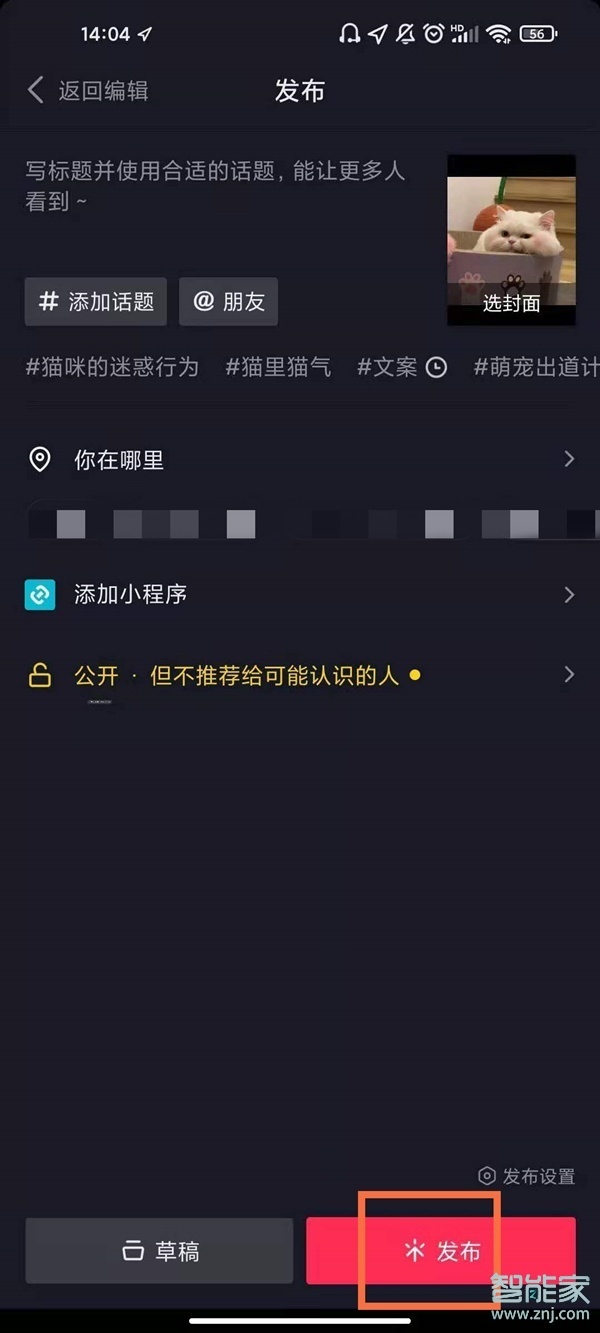Open the 你在哪里 location row
600x1333 pixels.
point(300,460)
